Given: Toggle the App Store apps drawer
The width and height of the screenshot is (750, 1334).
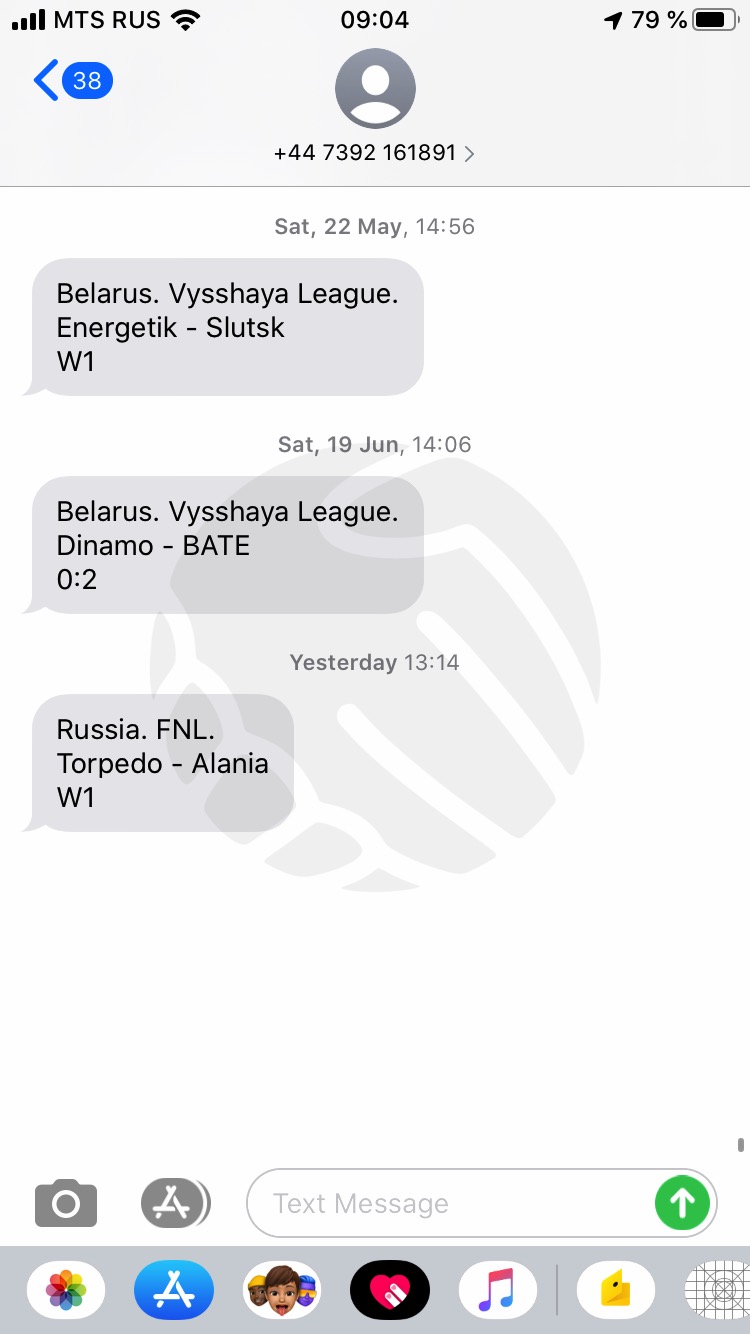Looking at the screenshot, I should (x=175, y=1203).
